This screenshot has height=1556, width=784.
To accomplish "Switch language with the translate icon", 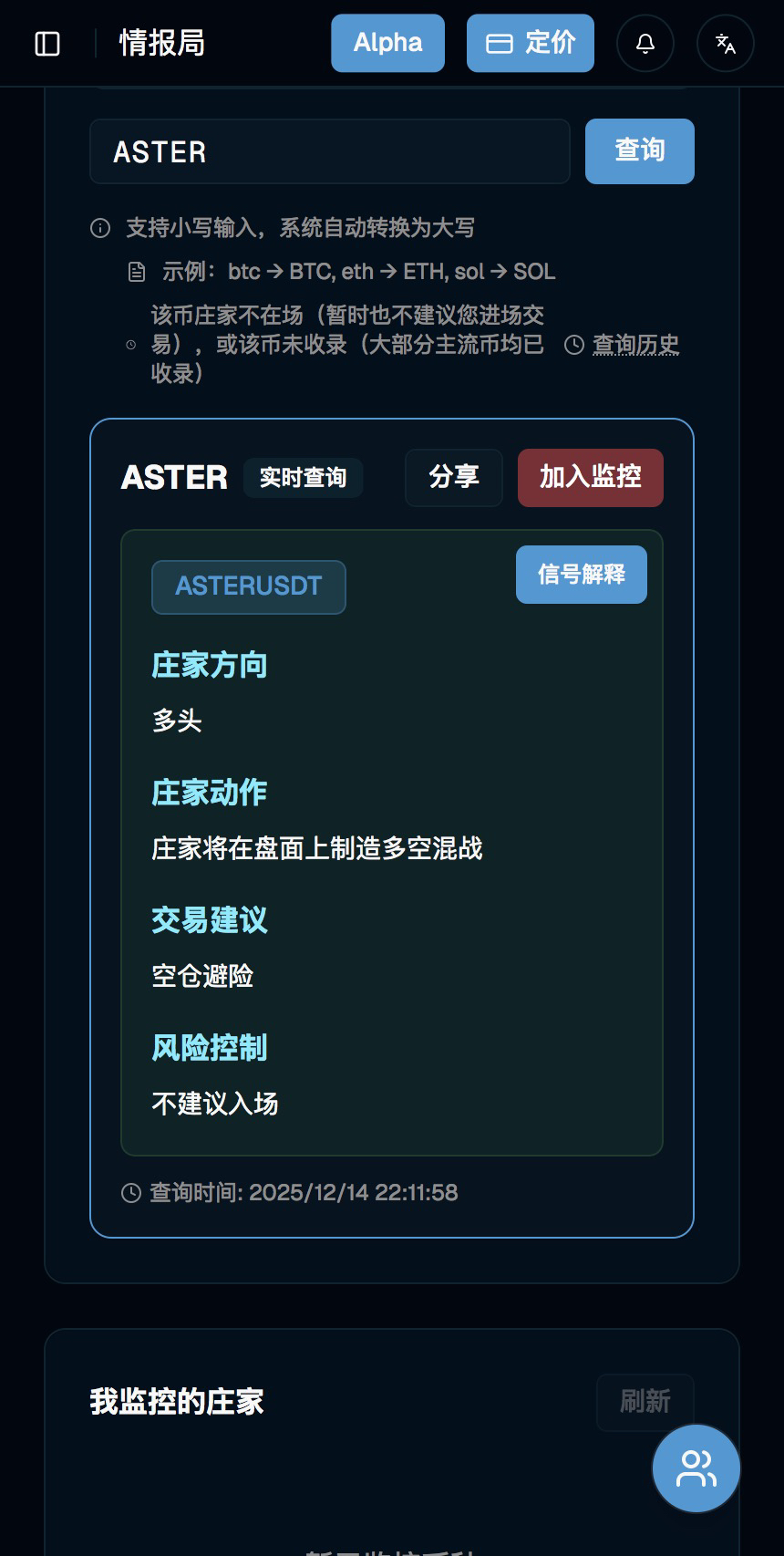I will [725, 43].
